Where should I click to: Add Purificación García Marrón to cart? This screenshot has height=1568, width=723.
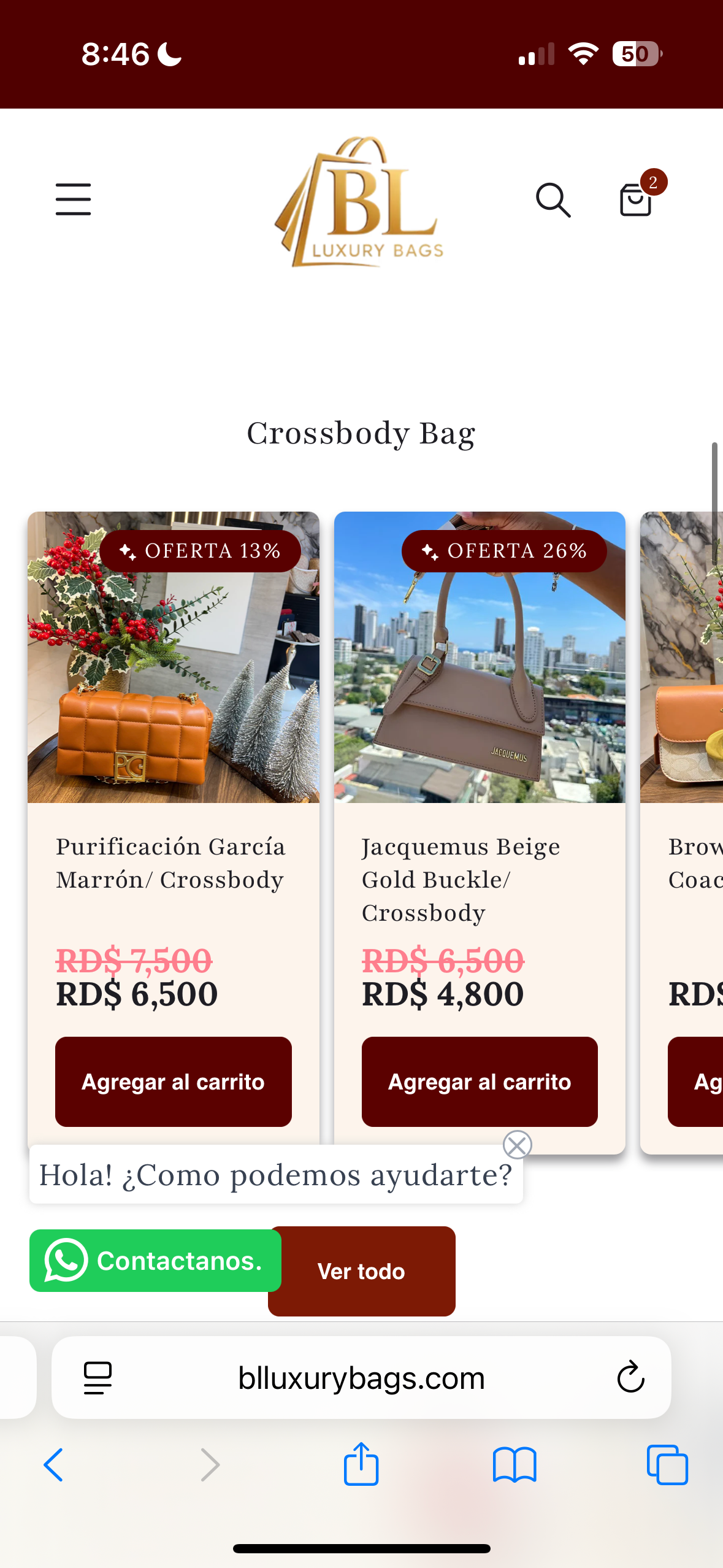click(174, 1082)
